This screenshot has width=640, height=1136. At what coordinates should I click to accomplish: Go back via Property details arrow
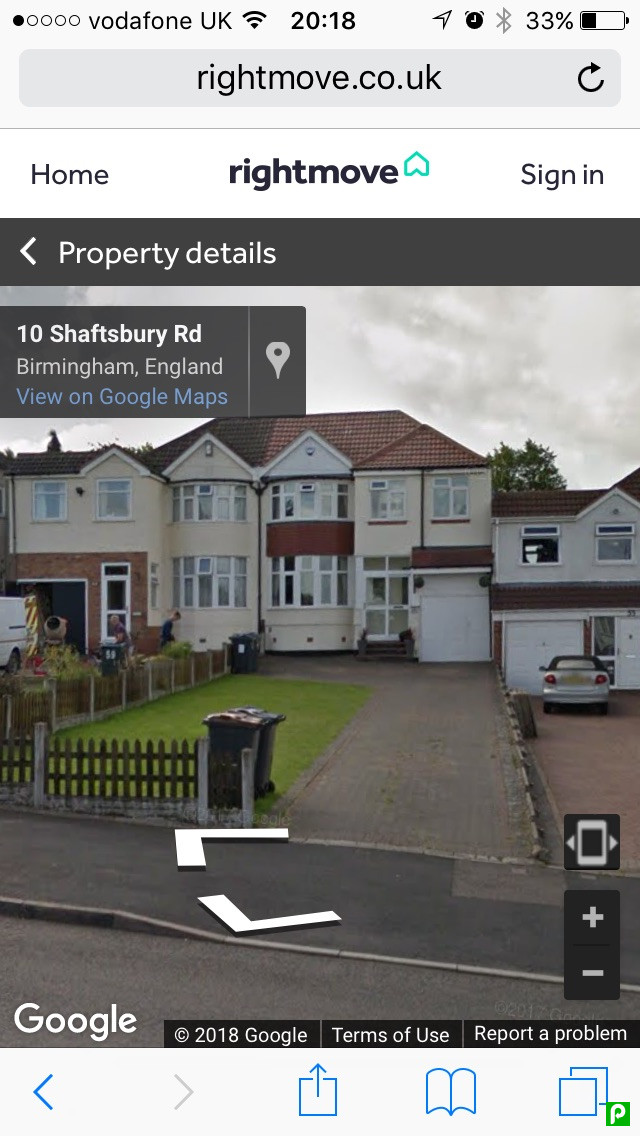pyautogui.click(x=29, y=252)
